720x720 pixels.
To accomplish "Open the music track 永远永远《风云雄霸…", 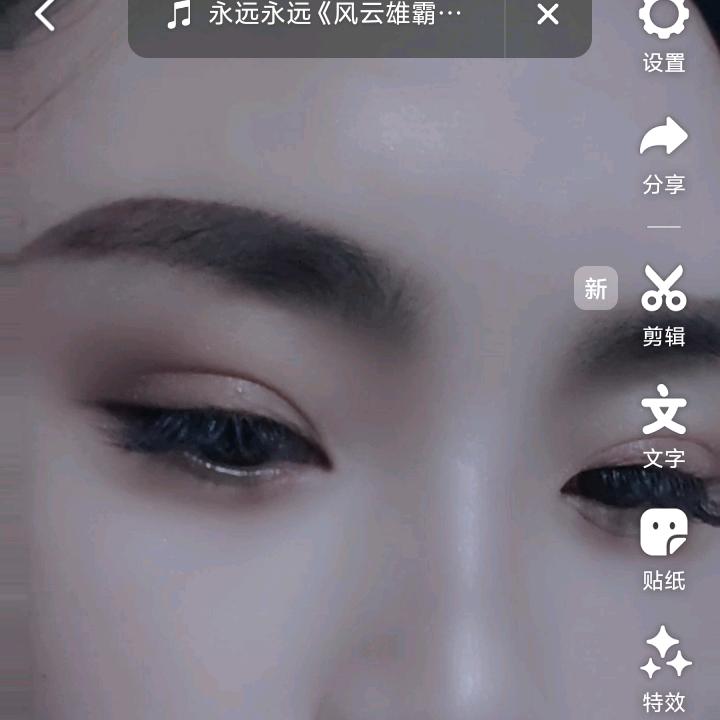I will click(x=315, y=16).
